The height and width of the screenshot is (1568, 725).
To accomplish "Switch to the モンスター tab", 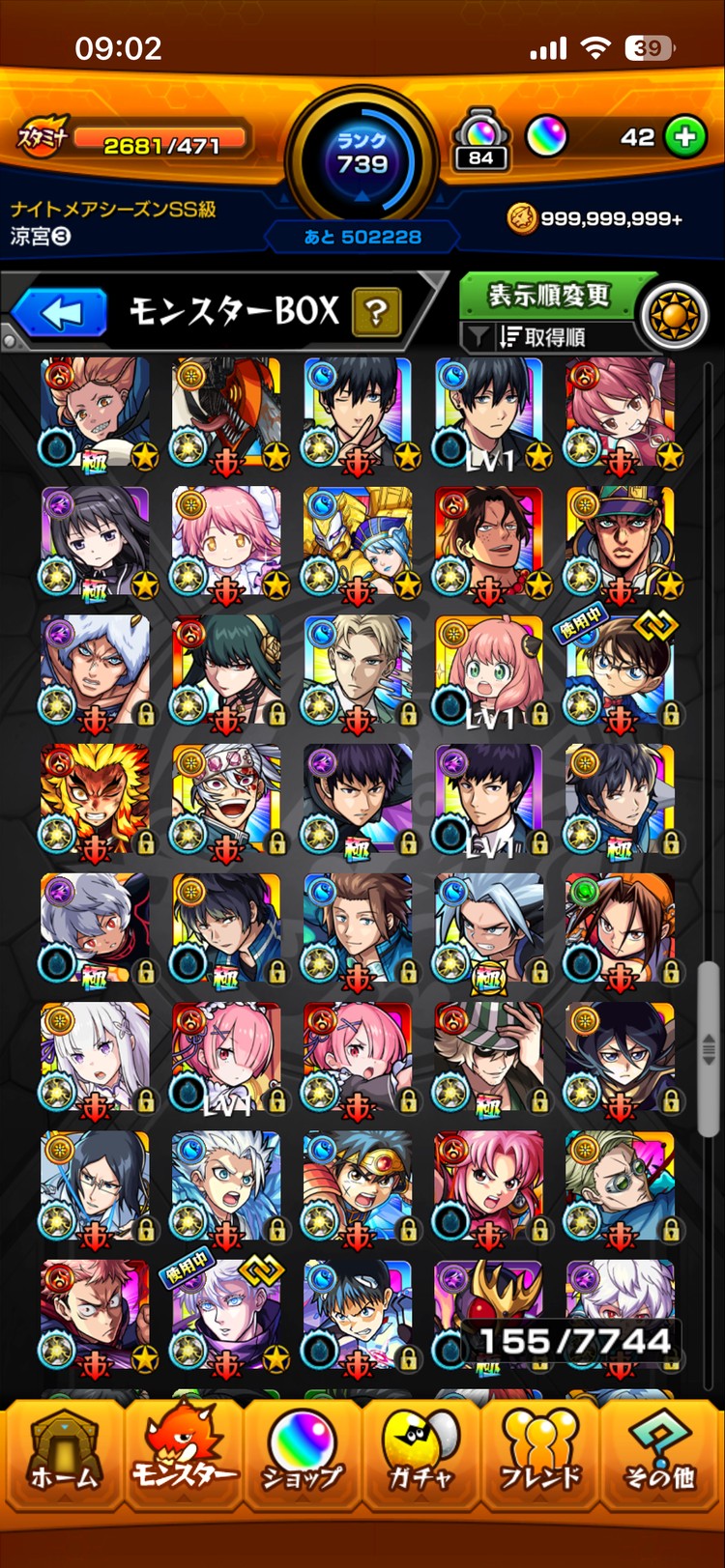I will tap(183, 1457).
